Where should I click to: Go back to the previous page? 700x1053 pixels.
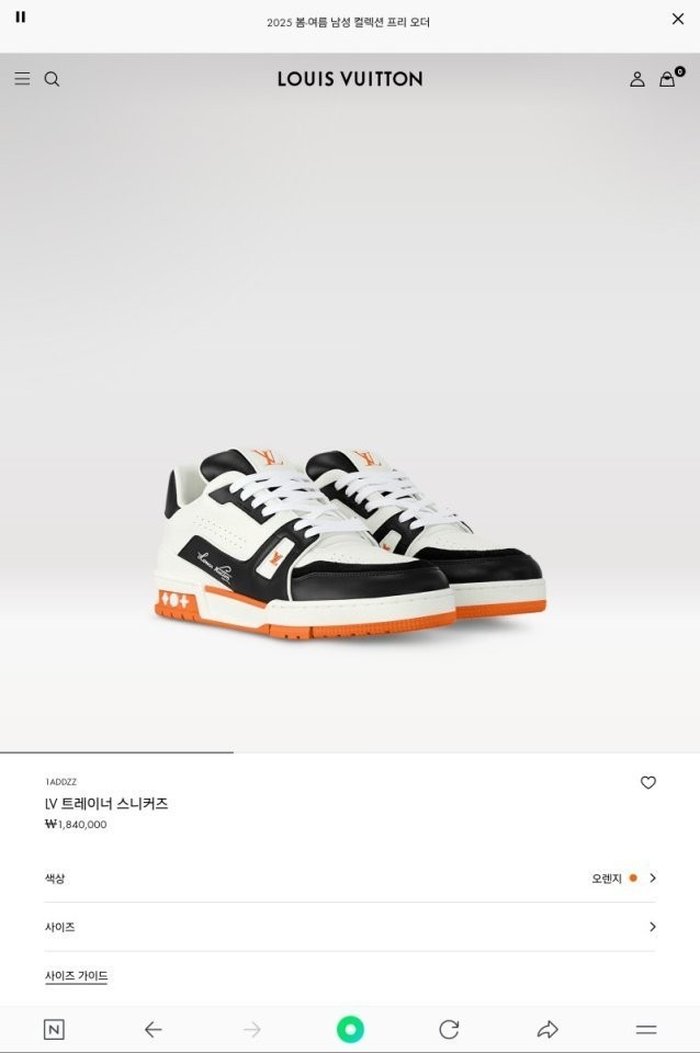coord(153,1029)
